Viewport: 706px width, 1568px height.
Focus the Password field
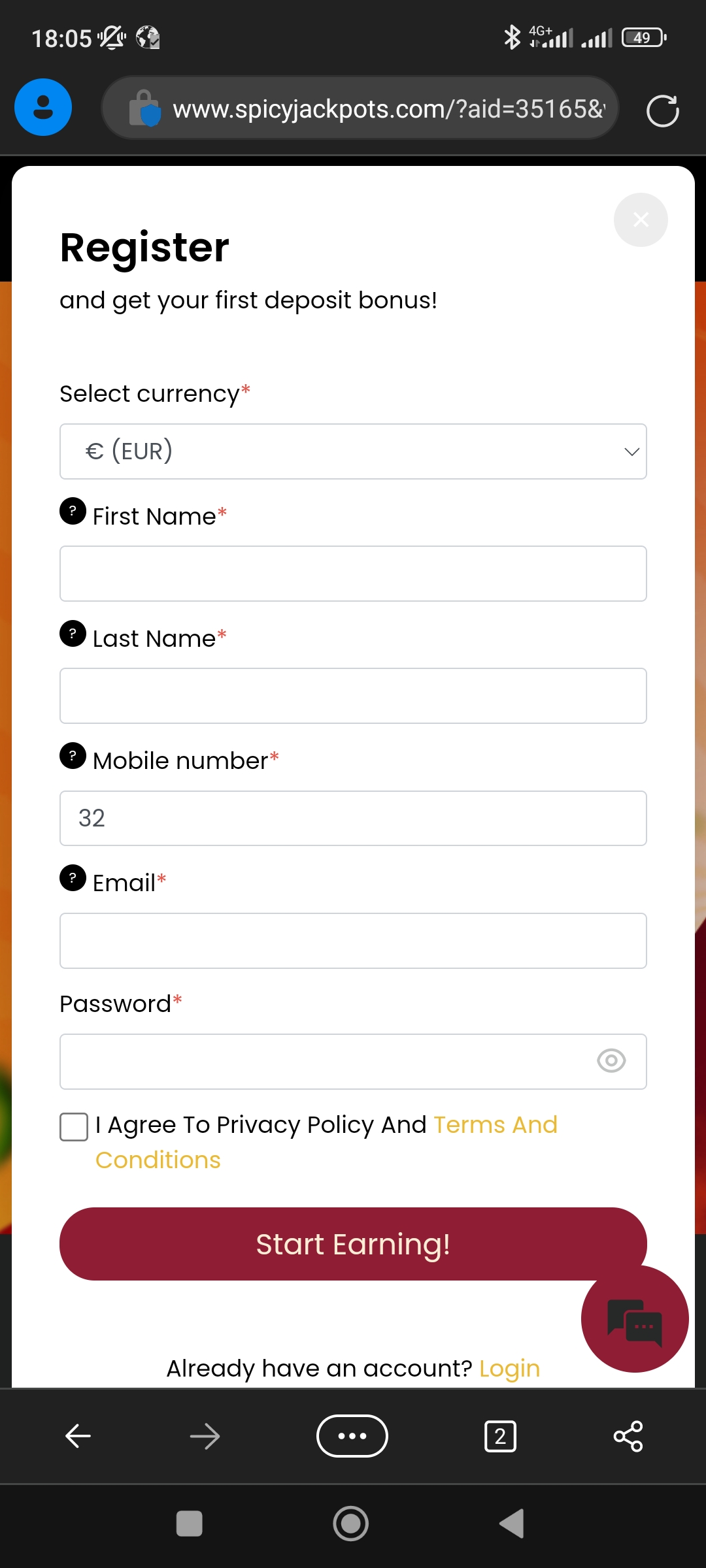pyautogui.click(x=327, y=1062)
